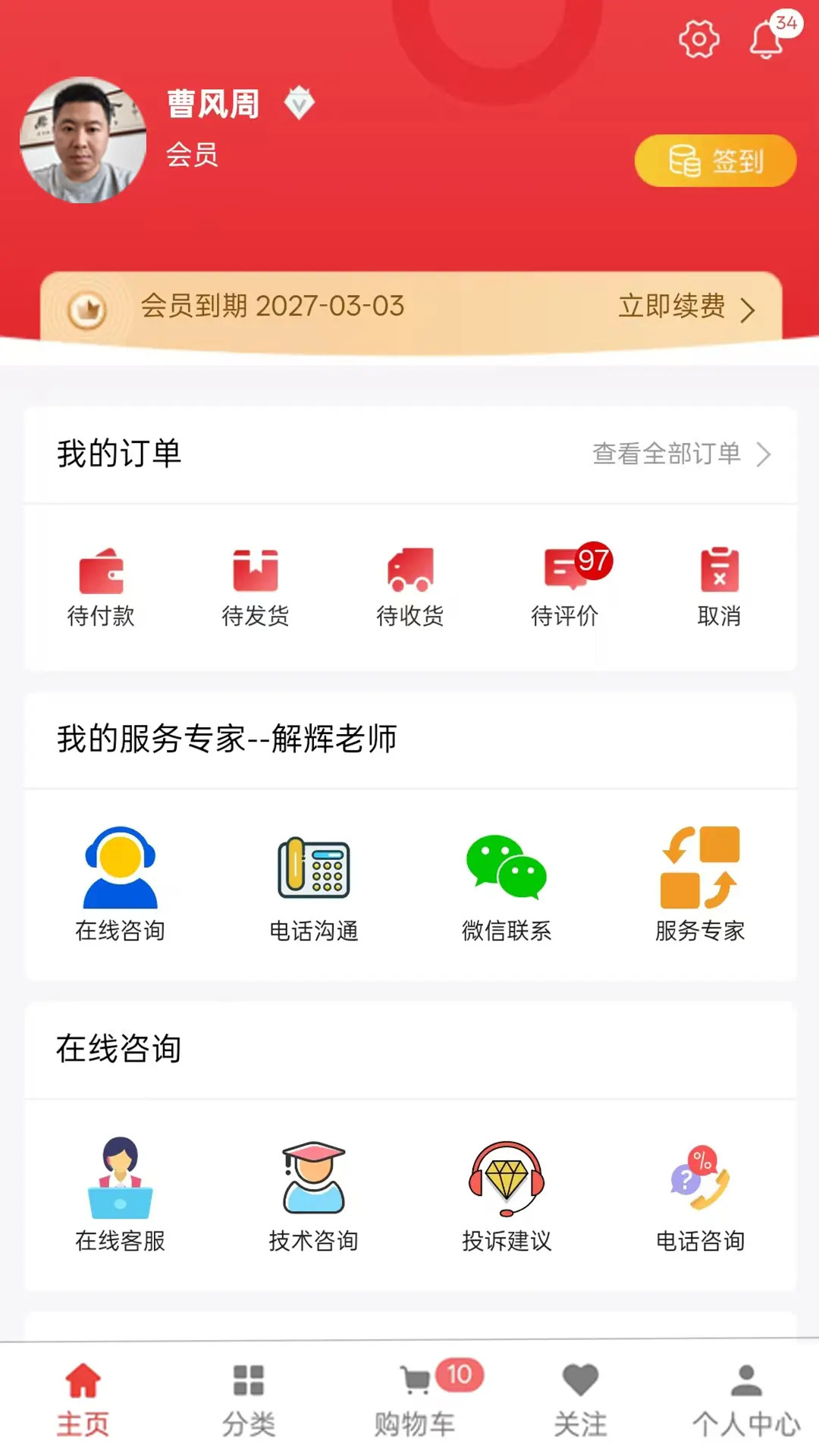Open the settings gear icon
This screenshot has width=819, height=1456.
click(698, 38)
